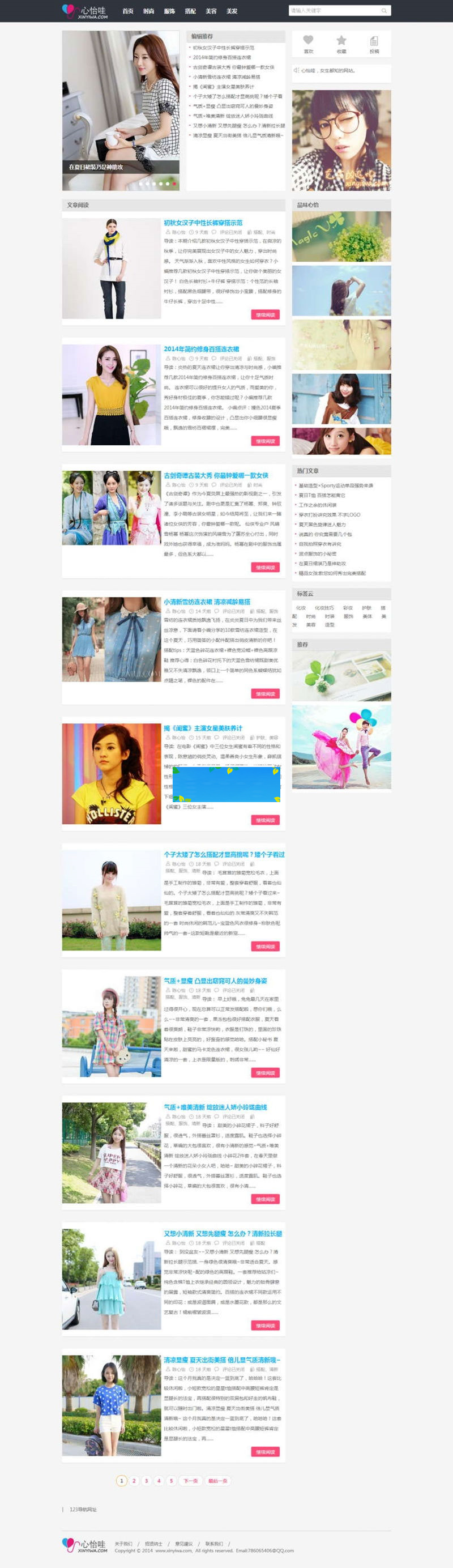Open the 关于我们 footer link

click(123, 1544)
